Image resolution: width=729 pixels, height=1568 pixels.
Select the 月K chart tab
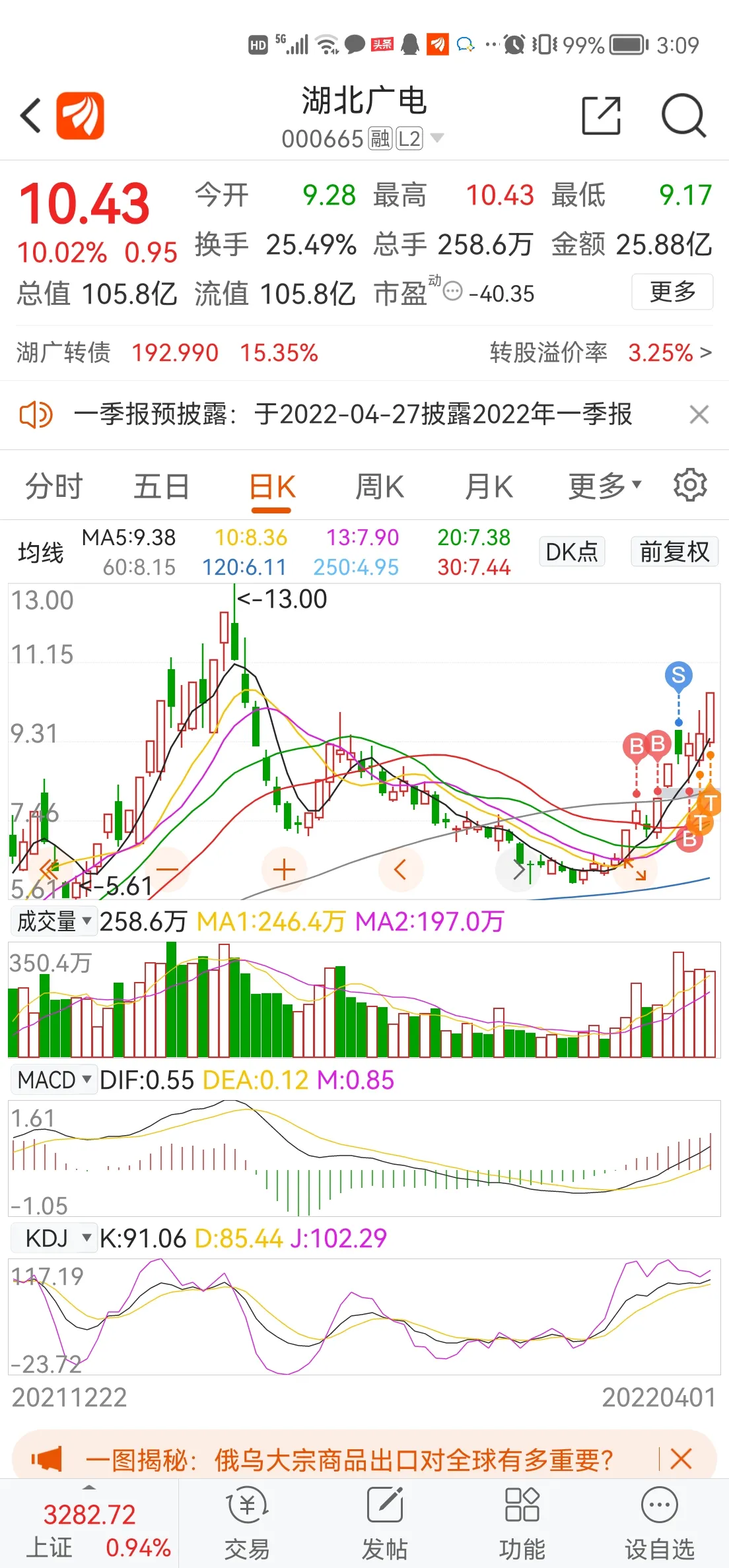pos(489,487)
